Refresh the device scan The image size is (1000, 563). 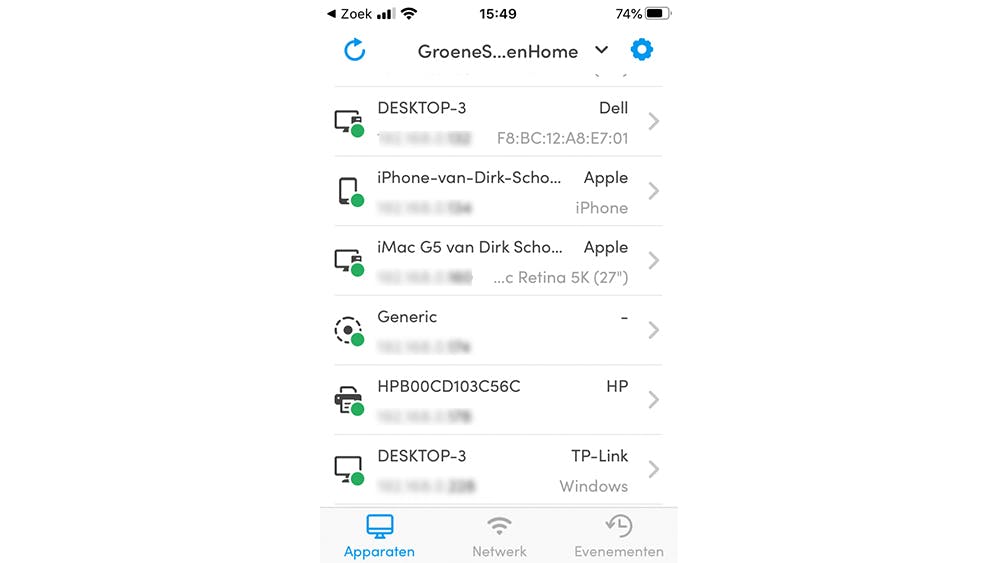[x=355, y=50]
